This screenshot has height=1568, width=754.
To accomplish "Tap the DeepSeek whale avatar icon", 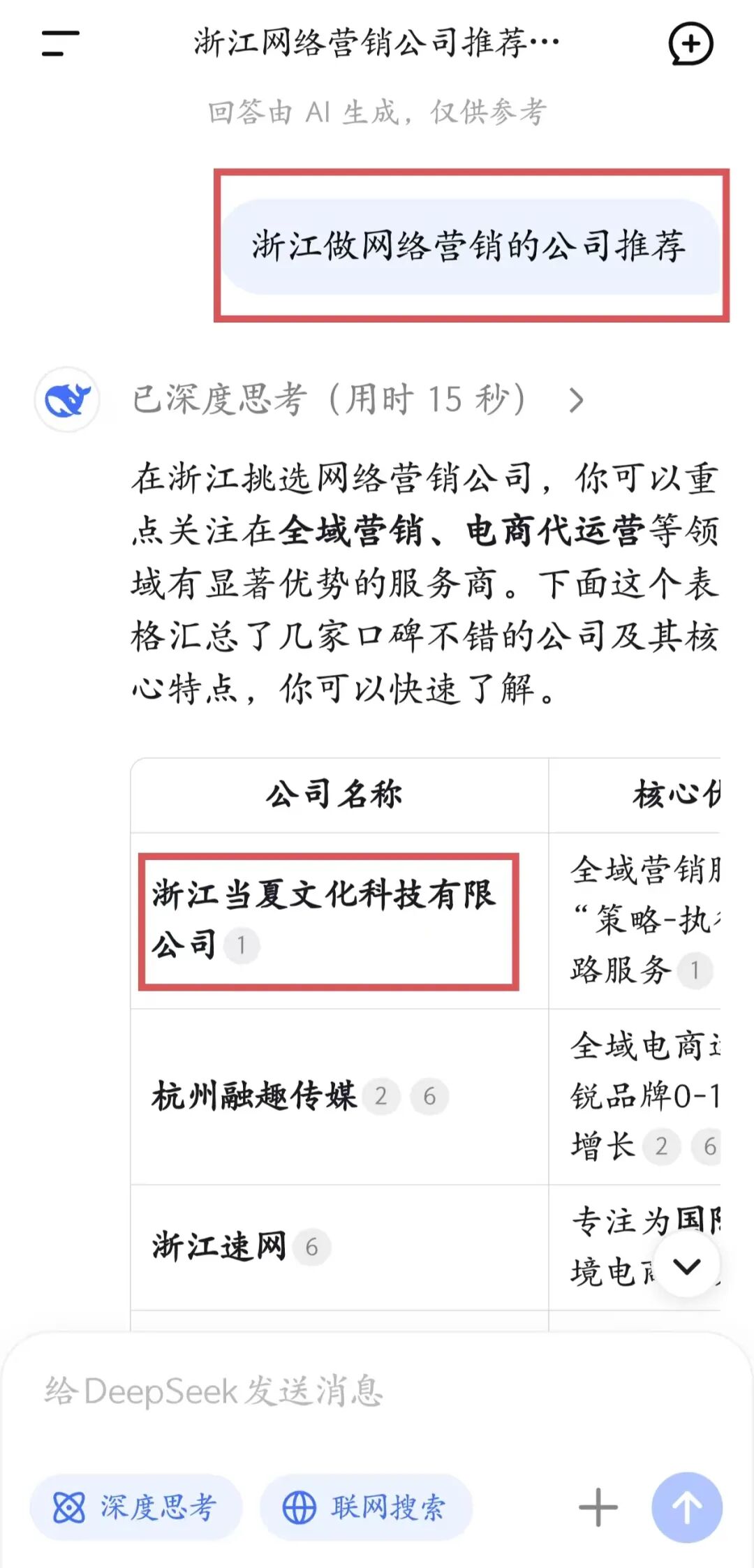I will [x=65, y=399].
